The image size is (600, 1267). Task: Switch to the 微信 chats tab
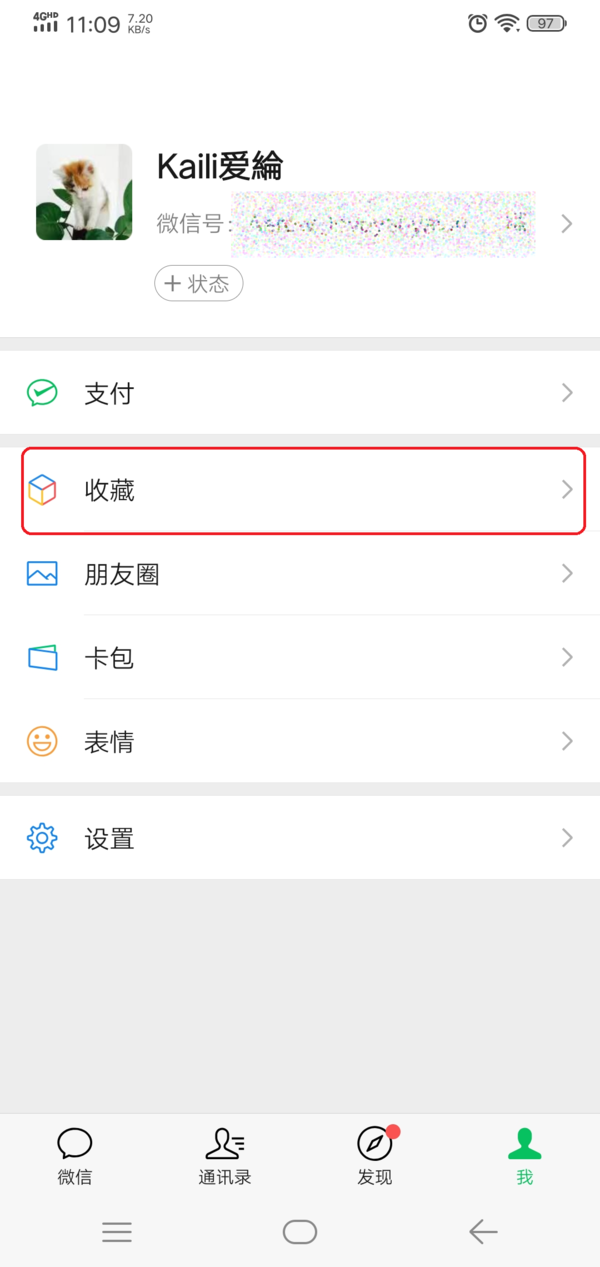75,1155
